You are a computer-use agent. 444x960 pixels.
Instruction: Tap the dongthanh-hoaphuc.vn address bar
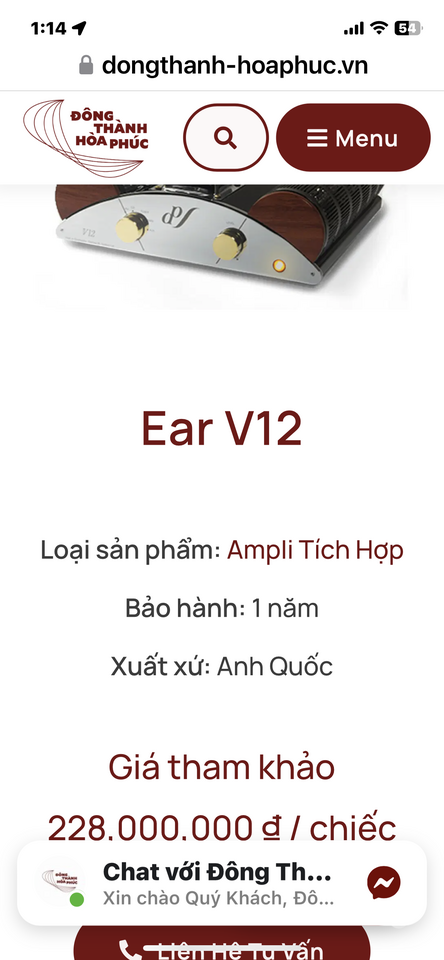click(222, 65)
